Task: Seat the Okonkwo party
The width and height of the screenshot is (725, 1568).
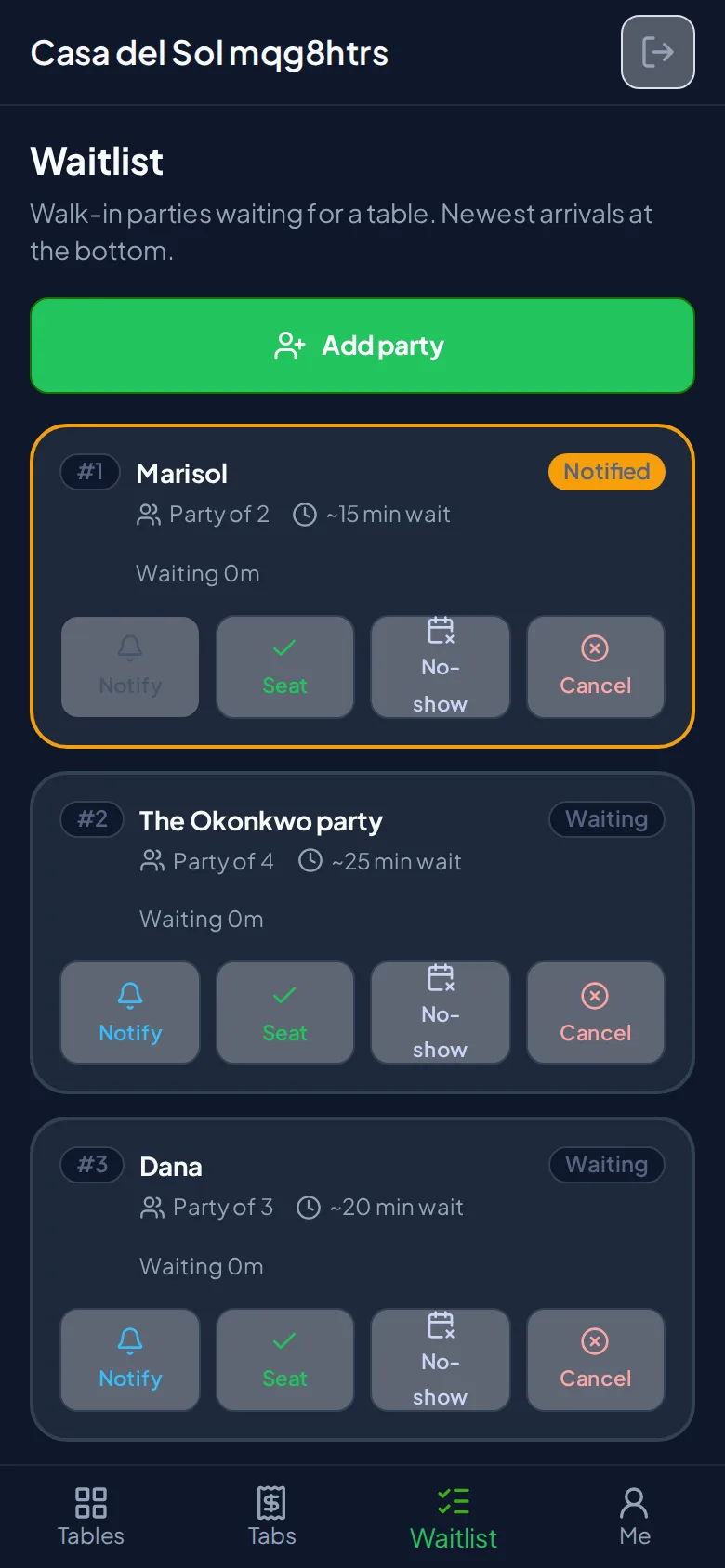Action: (x=285, y=1013)
